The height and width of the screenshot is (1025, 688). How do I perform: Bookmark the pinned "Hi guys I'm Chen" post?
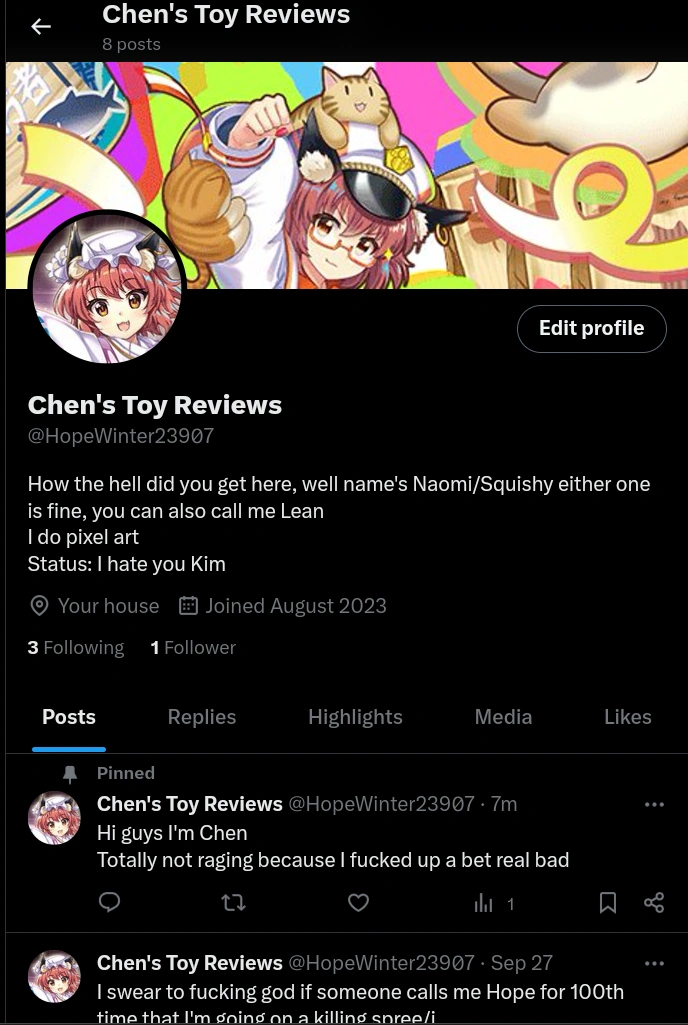(607, 903)
